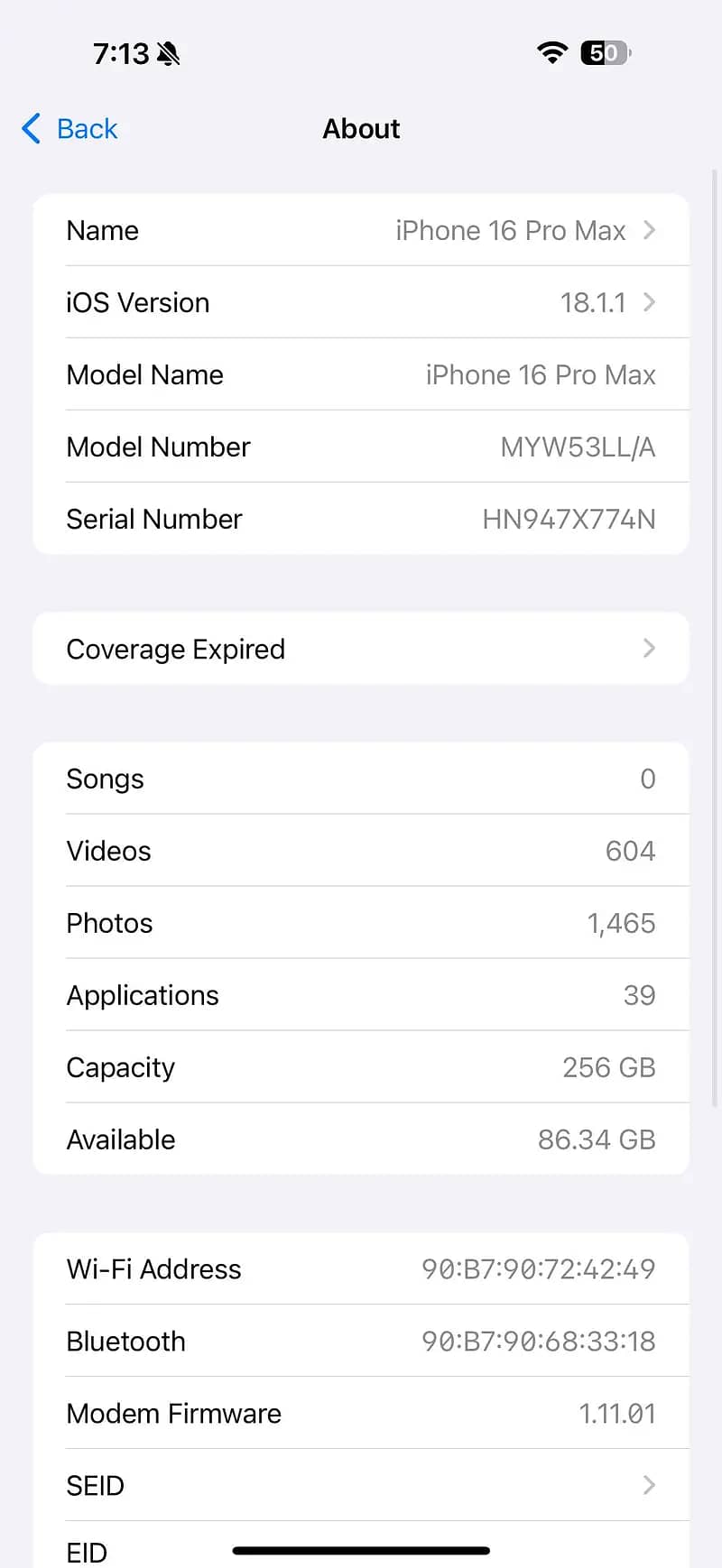This screenshot has width=722, height=1568.
Task: Open Coverage Expired details
Action: click(x=361, y=650)
